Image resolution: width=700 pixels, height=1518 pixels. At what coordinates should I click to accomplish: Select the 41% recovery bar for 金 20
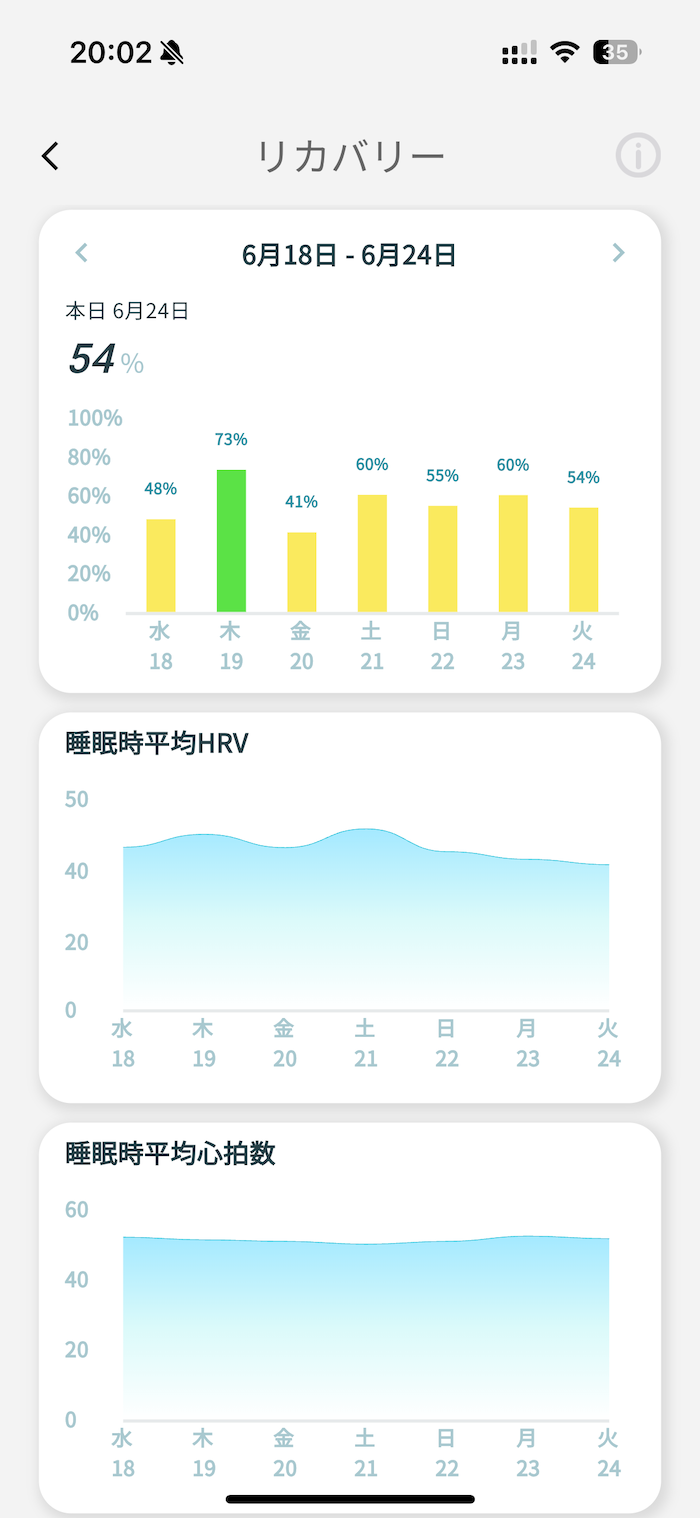302,572
